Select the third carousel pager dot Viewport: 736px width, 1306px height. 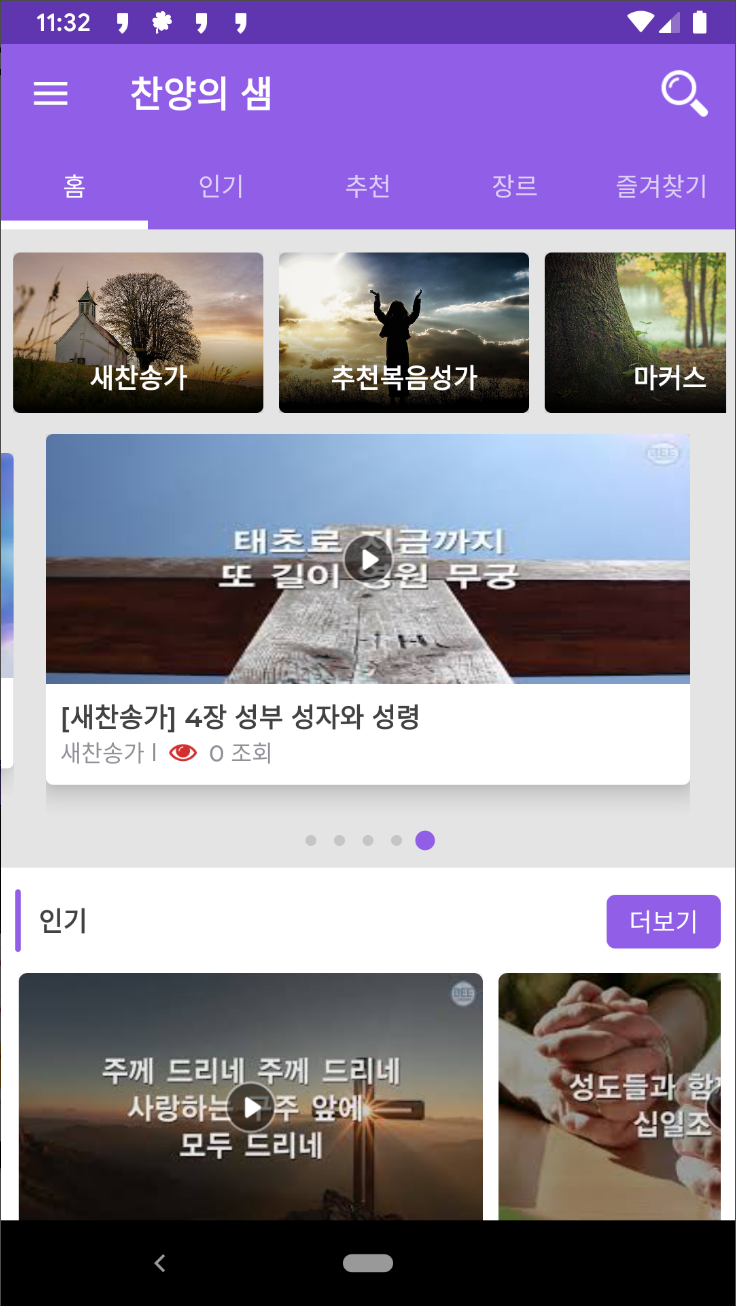(x=368, y=840)
